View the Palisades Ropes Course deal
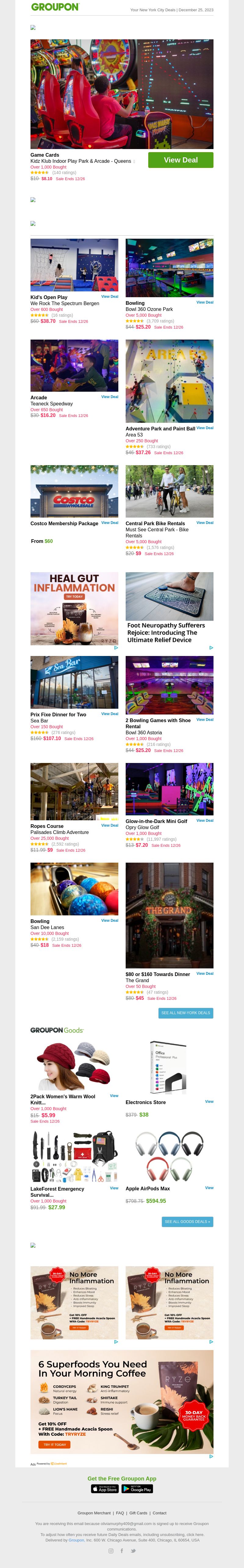244x1568 pixels. [109, 825]
